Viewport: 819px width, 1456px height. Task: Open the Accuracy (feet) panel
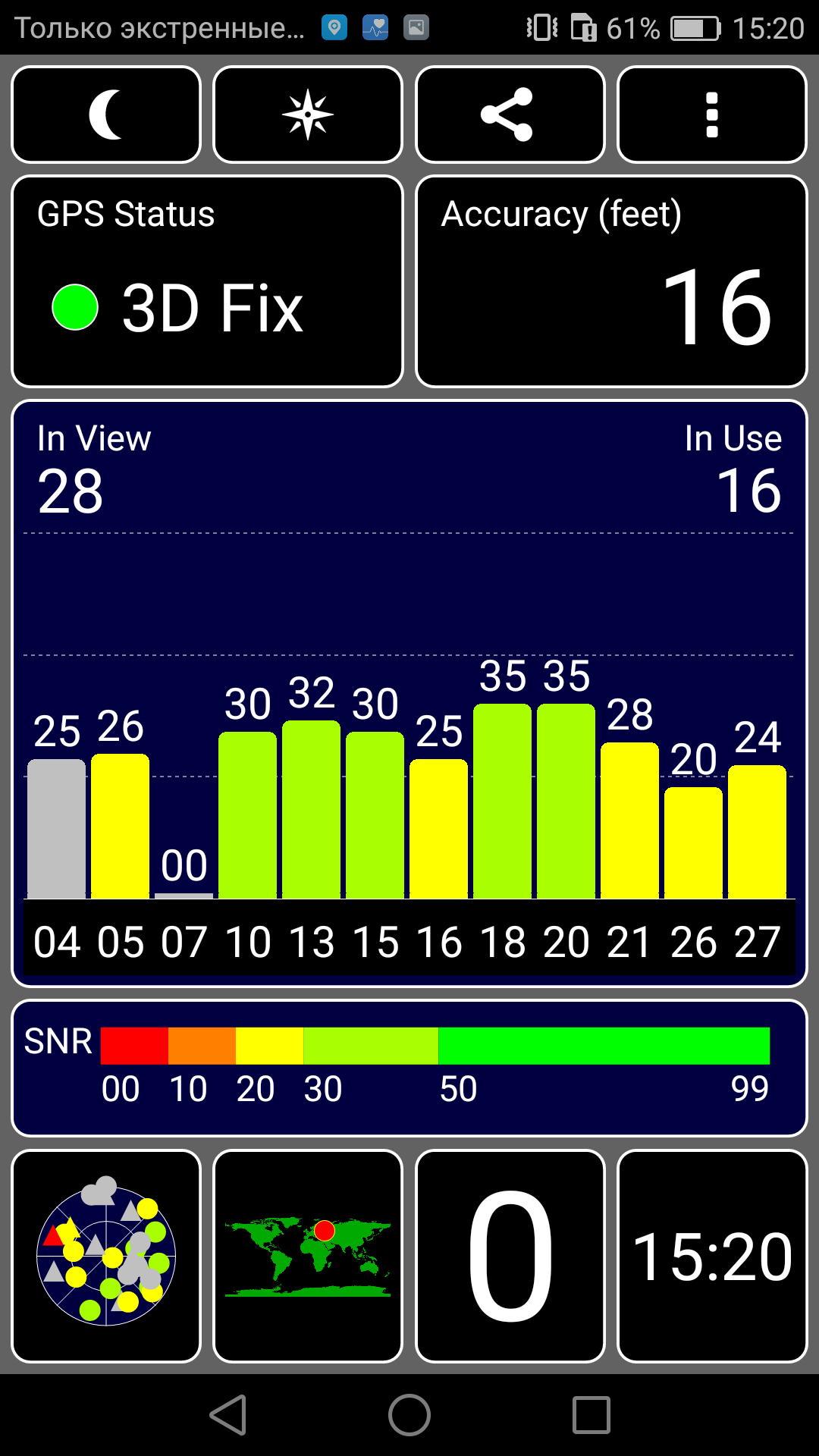(x=611, y=281)
